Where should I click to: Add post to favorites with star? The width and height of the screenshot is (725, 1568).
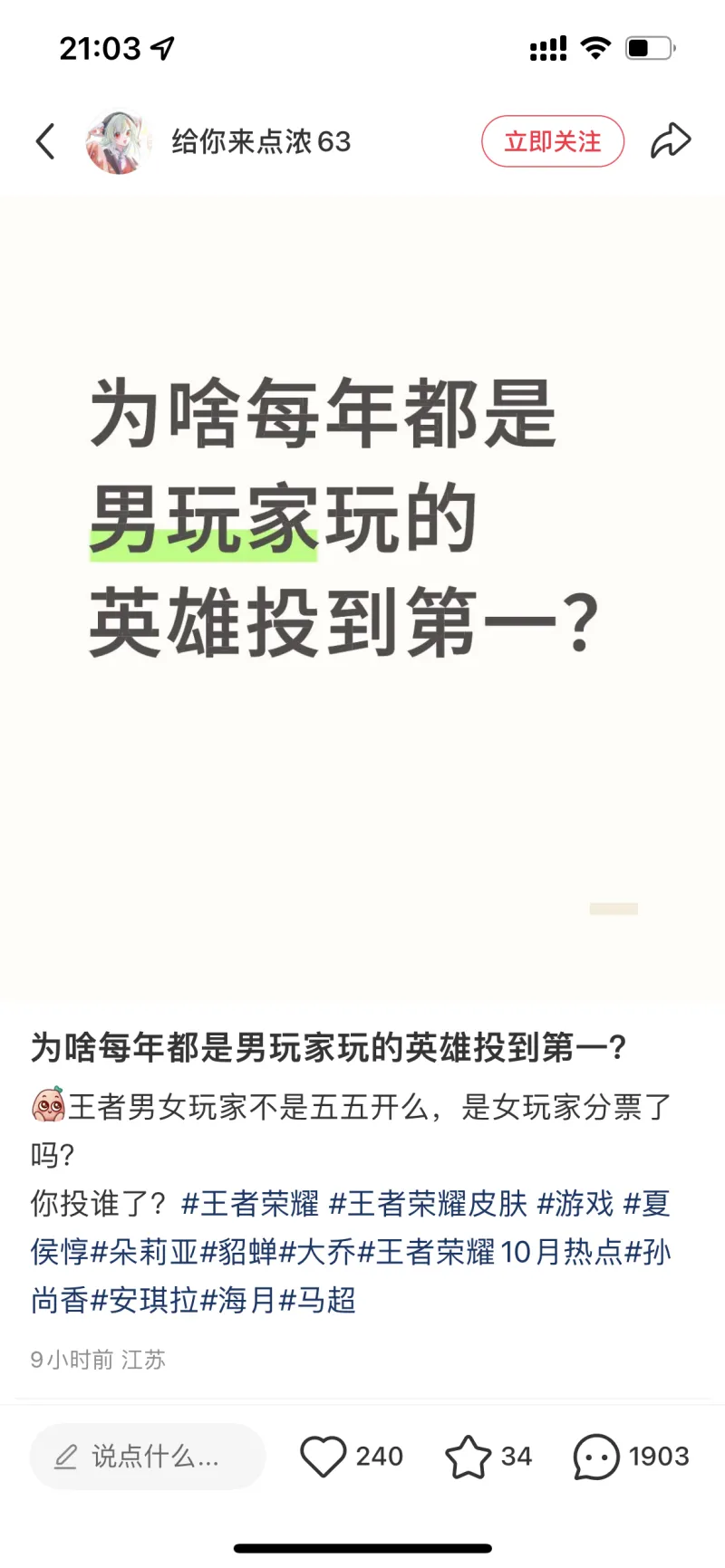point(468,1456)
